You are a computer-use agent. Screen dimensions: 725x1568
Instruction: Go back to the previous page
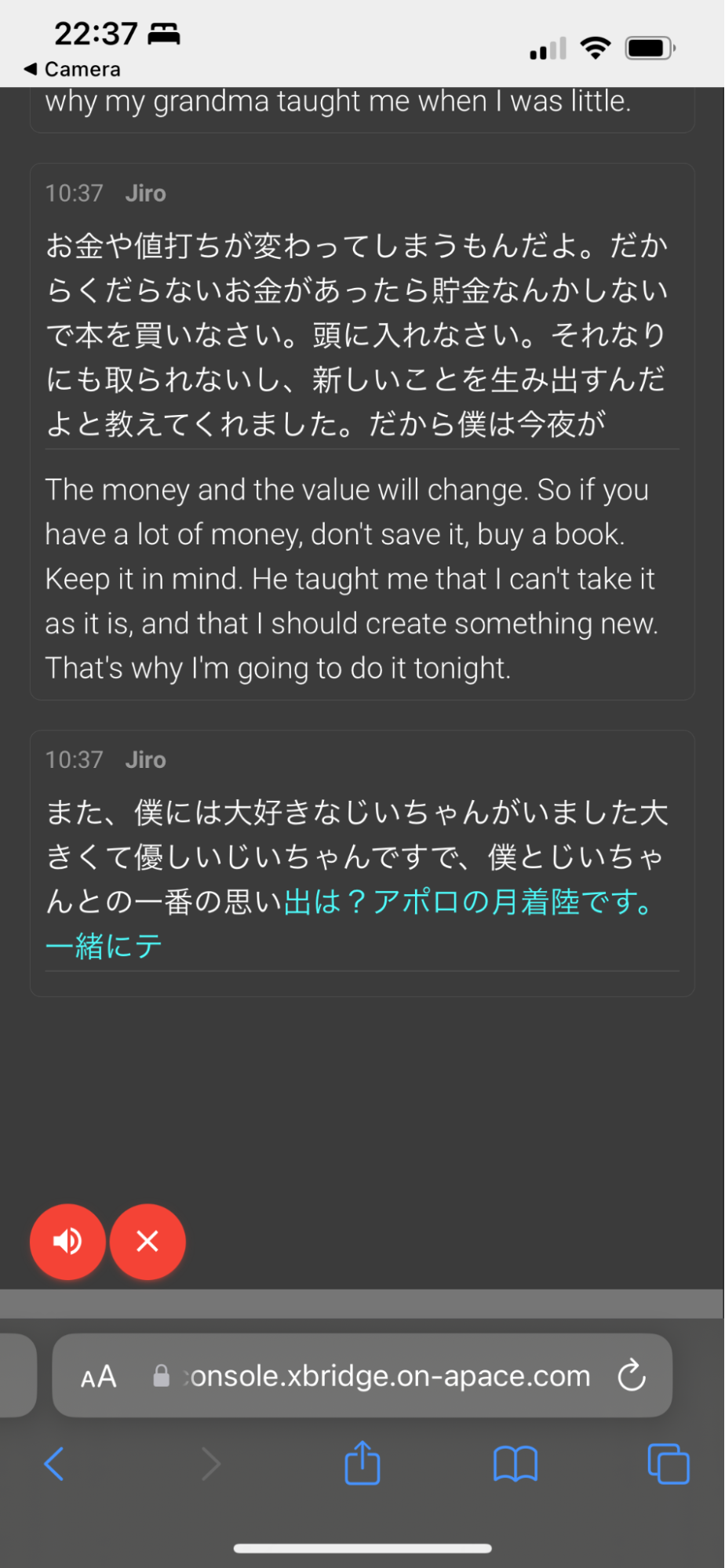coord(54,1464)
